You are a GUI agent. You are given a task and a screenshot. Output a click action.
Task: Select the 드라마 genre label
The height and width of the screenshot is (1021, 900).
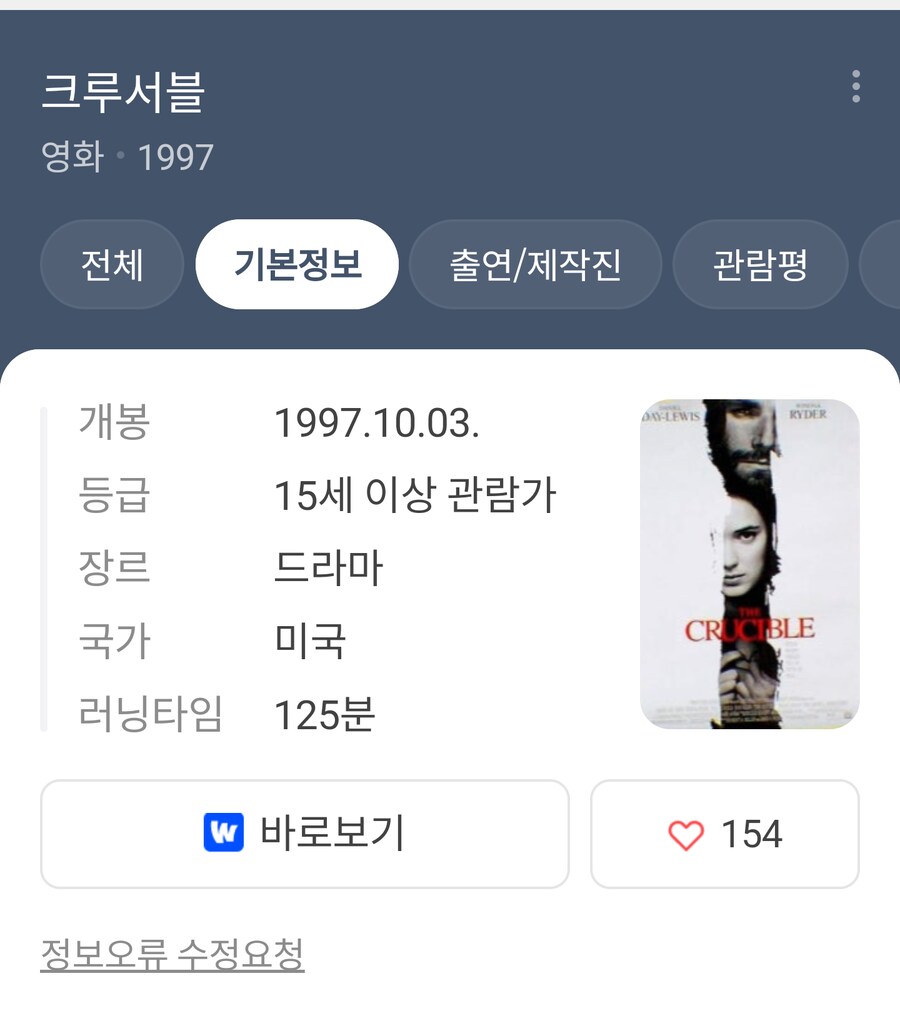328,569
